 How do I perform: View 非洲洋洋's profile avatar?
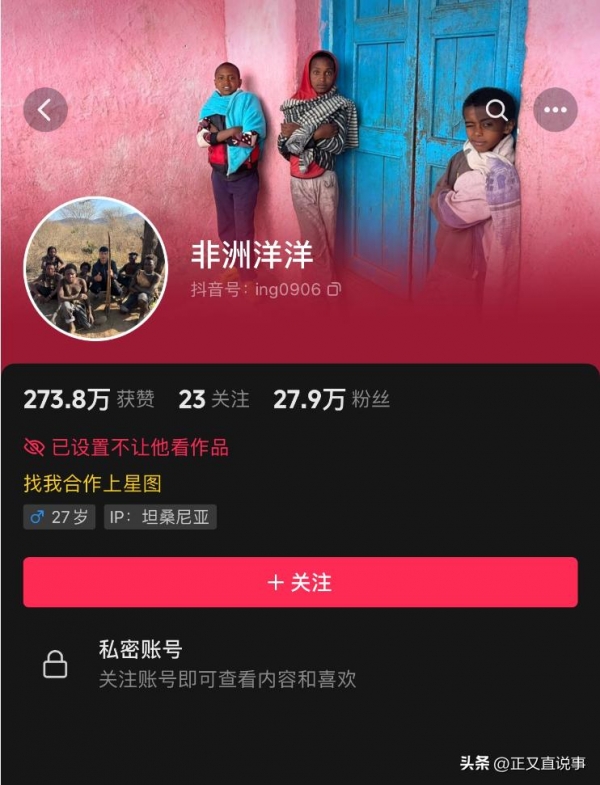pos(96,268)
